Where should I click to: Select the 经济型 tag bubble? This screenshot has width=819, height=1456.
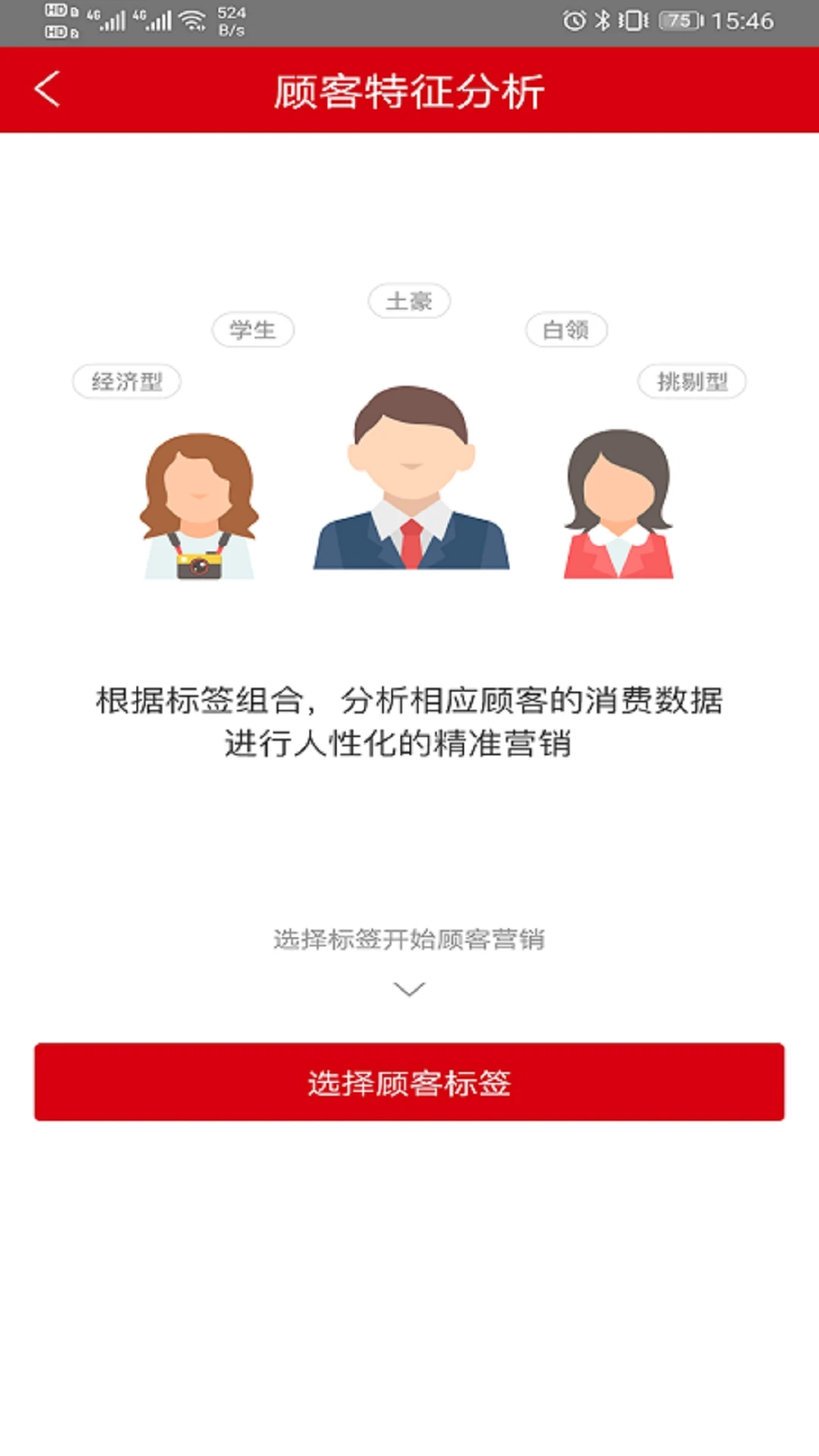127,381
